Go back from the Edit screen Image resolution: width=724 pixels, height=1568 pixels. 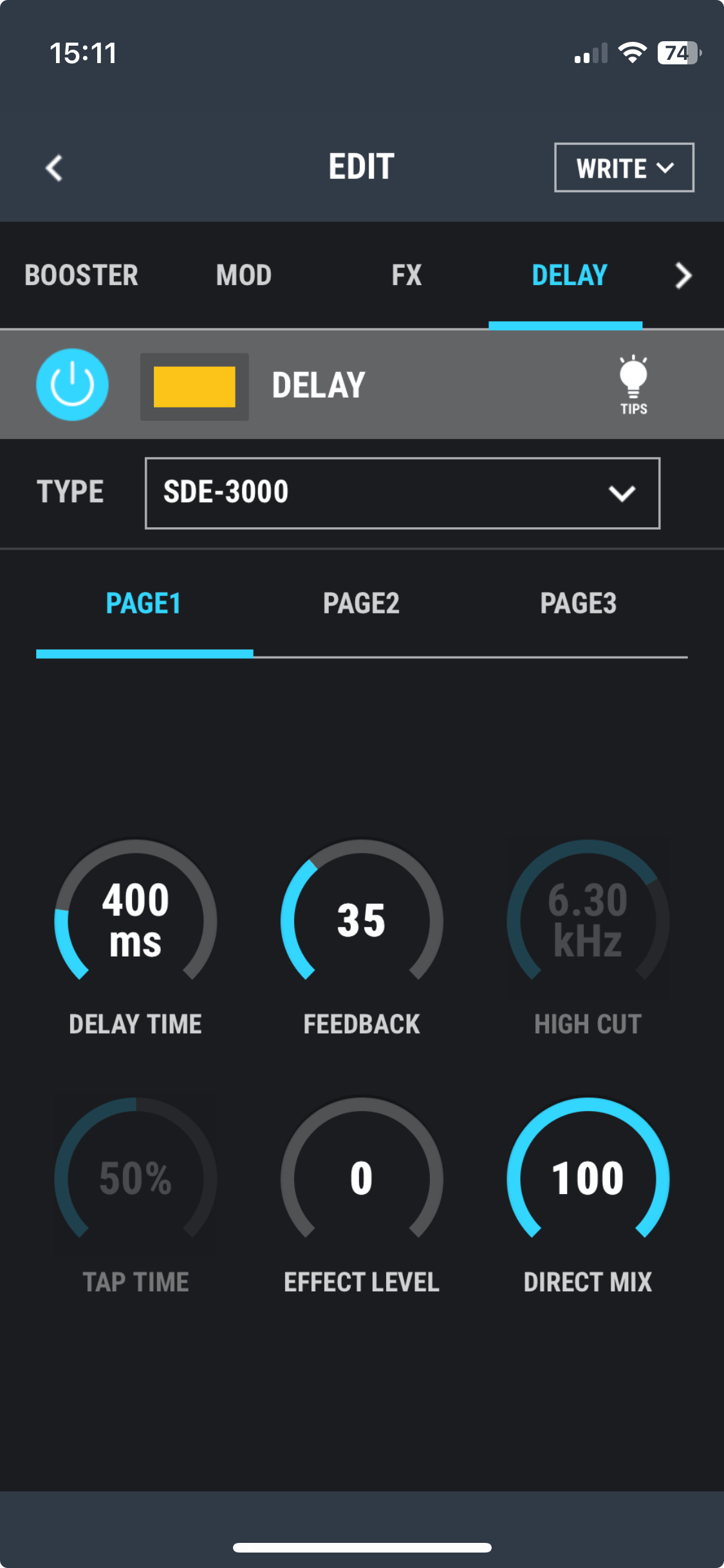point(55,169)
